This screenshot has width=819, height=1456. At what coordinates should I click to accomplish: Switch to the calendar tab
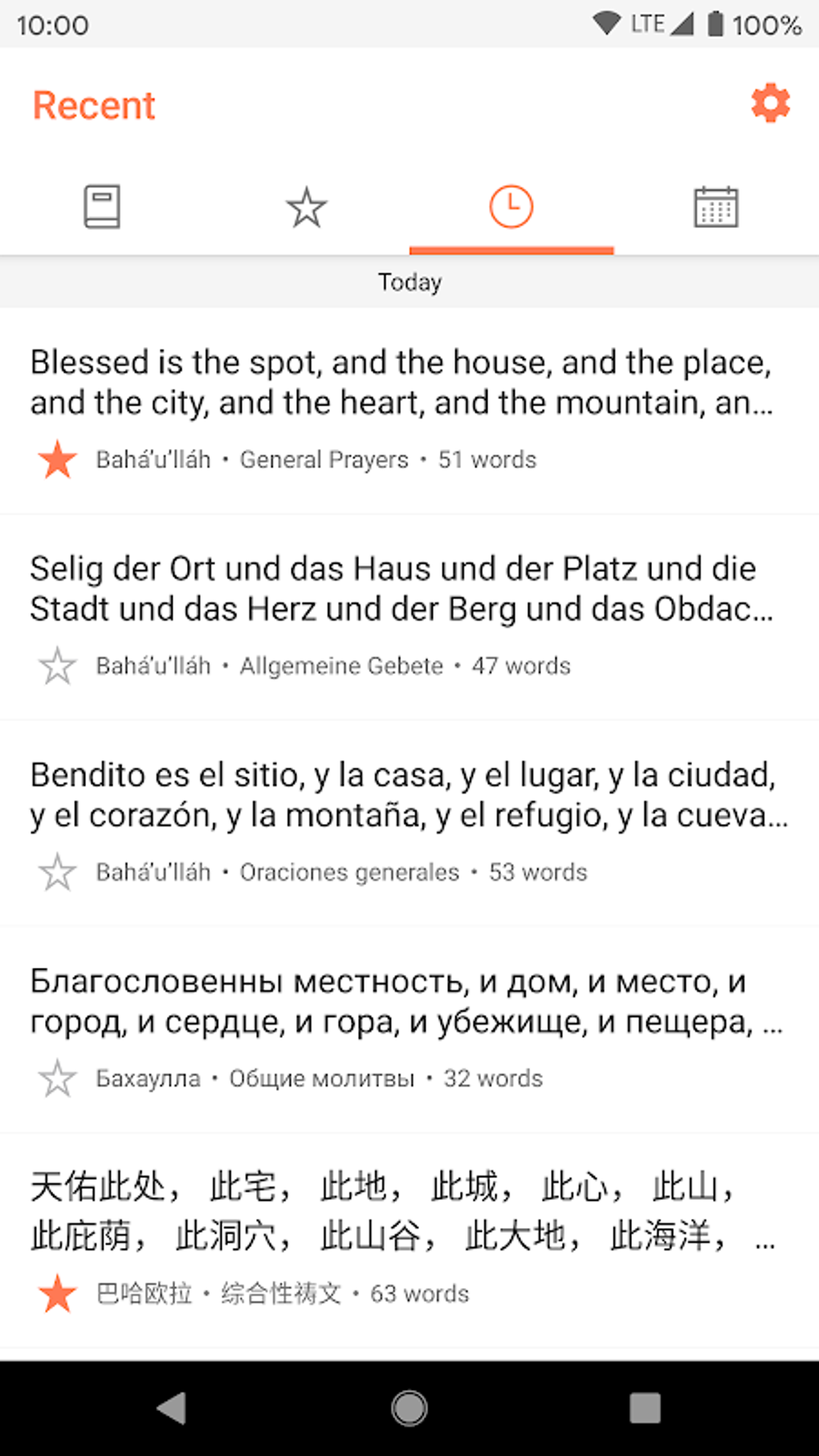(x=715, y=207)
